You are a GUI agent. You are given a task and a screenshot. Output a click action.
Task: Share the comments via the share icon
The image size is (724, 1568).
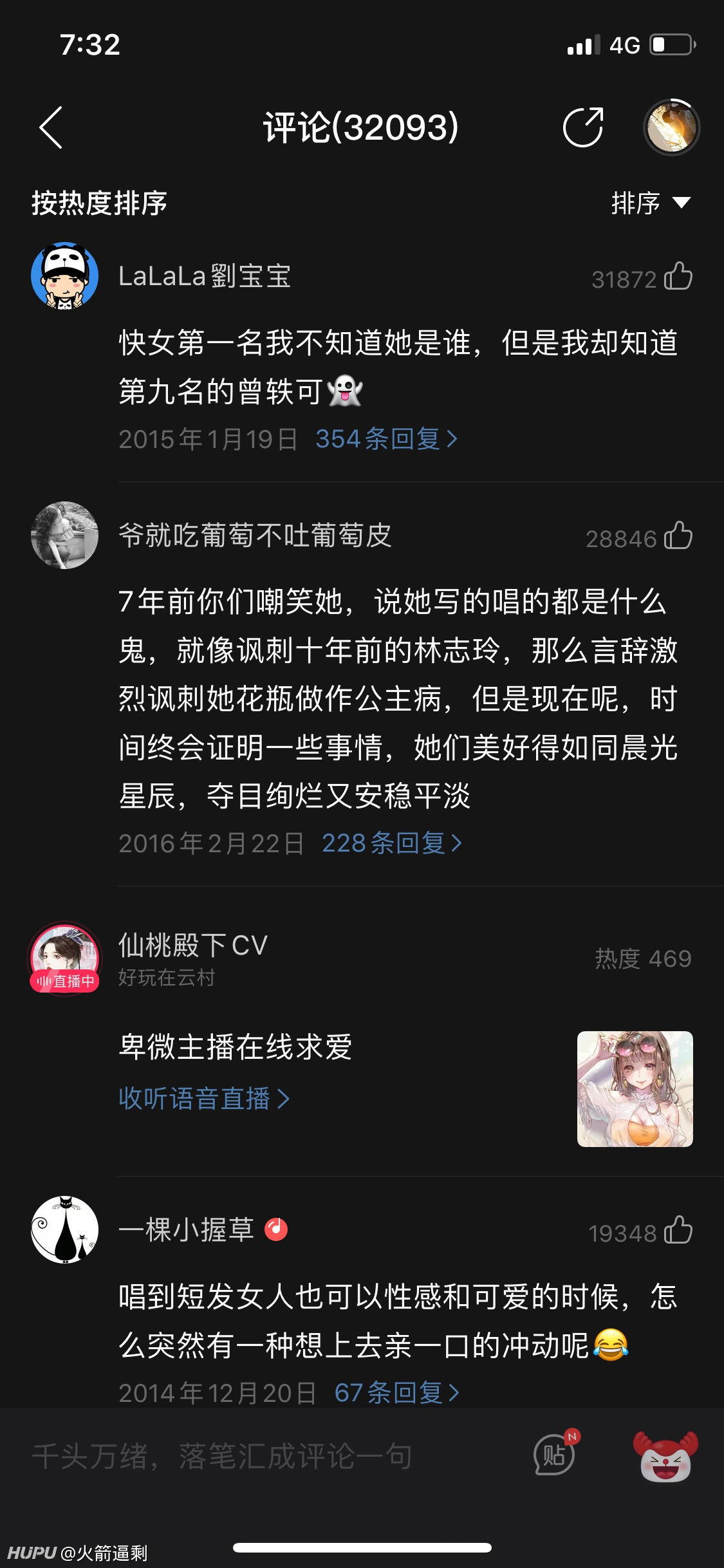pos(583,127)
